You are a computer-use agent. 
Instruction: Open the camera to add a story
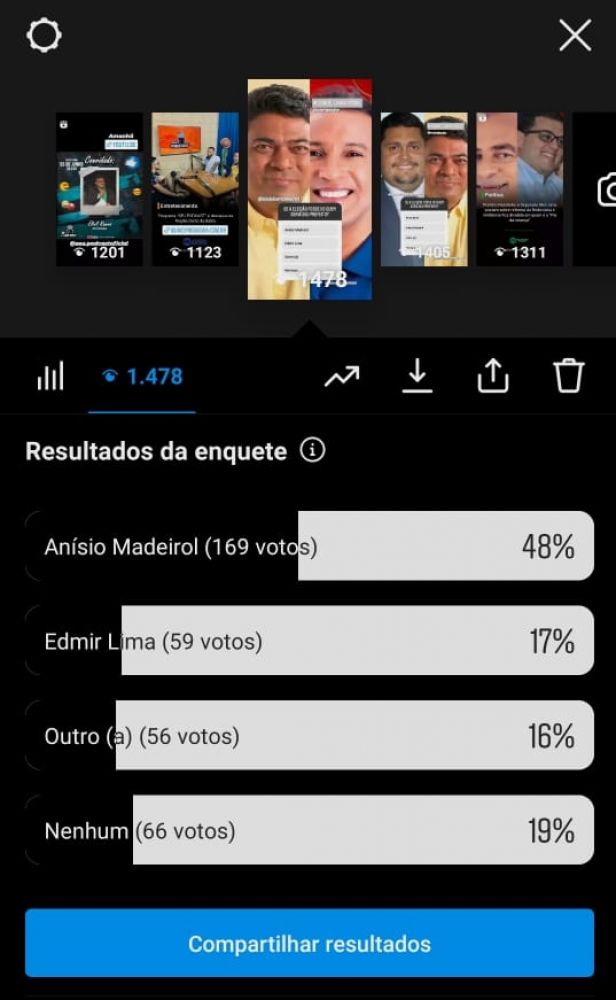[x=607, y=189]
